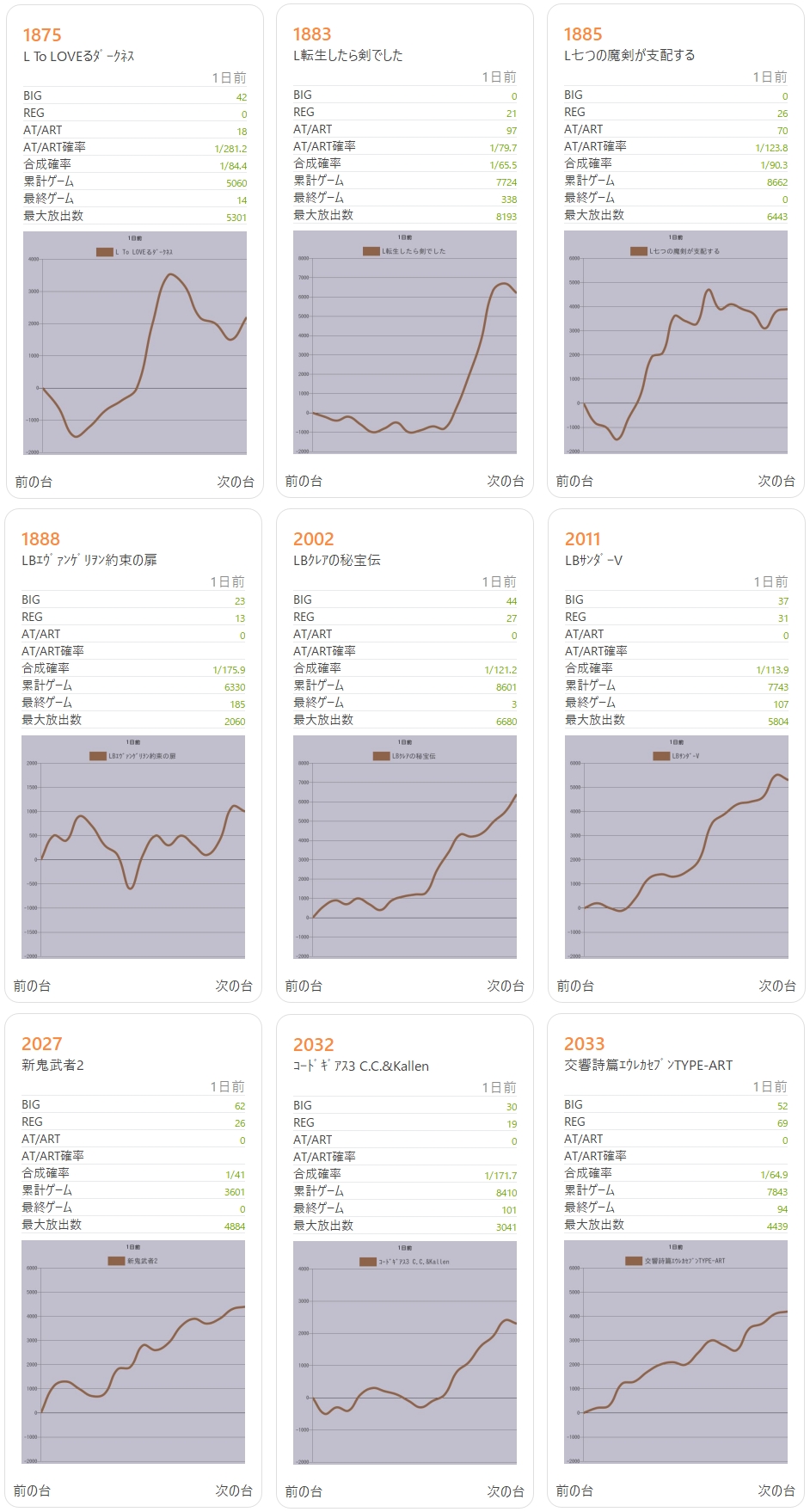Viewport: 810px width, 1512px height.
Task: Select previous machine on card 2033
Action: [x=574, y=1490]
